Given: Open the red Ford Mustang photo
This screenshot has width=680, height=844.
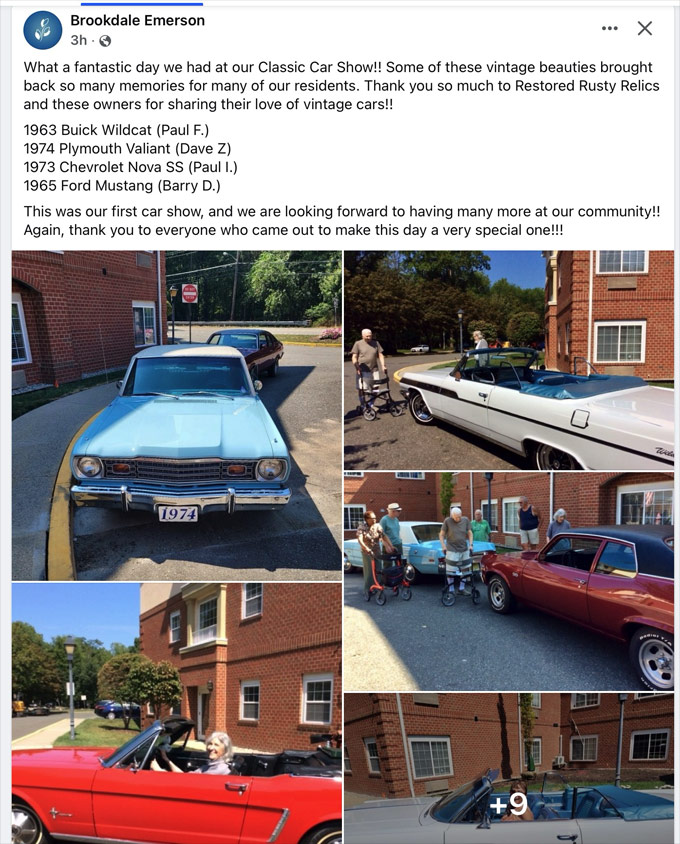Looking at the screenshot, I should tap(176, 714).
